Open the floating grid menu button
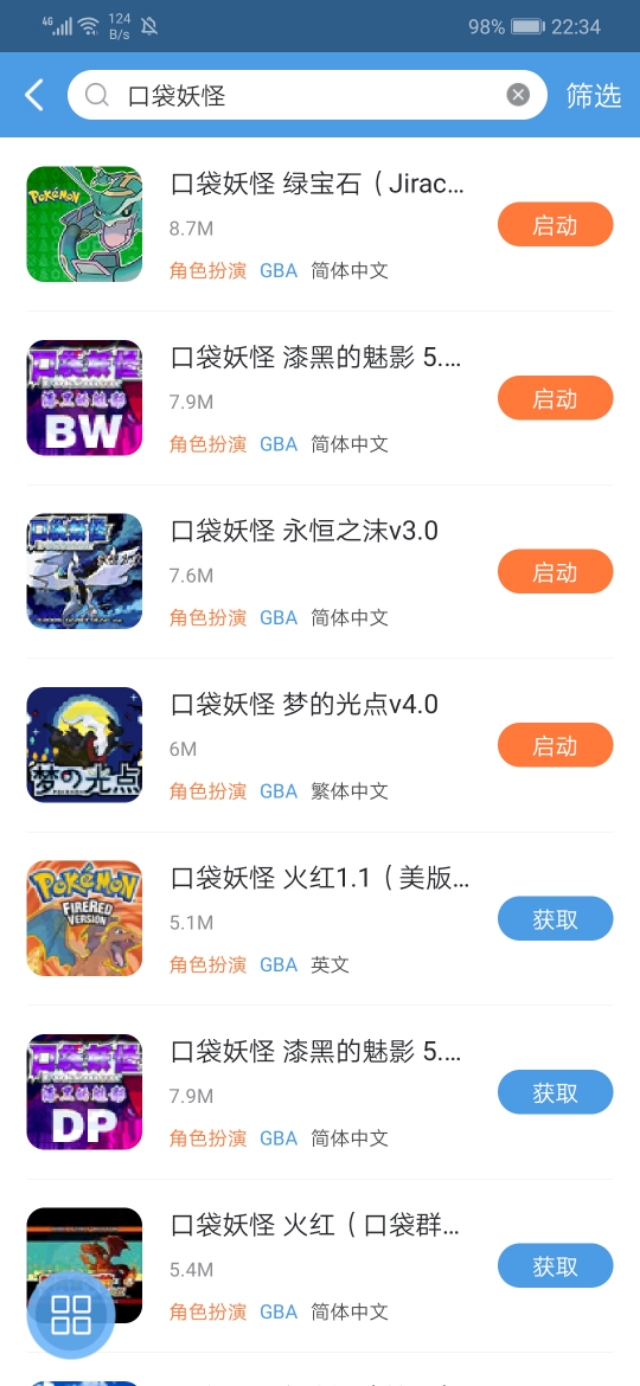 [71, 1314]
